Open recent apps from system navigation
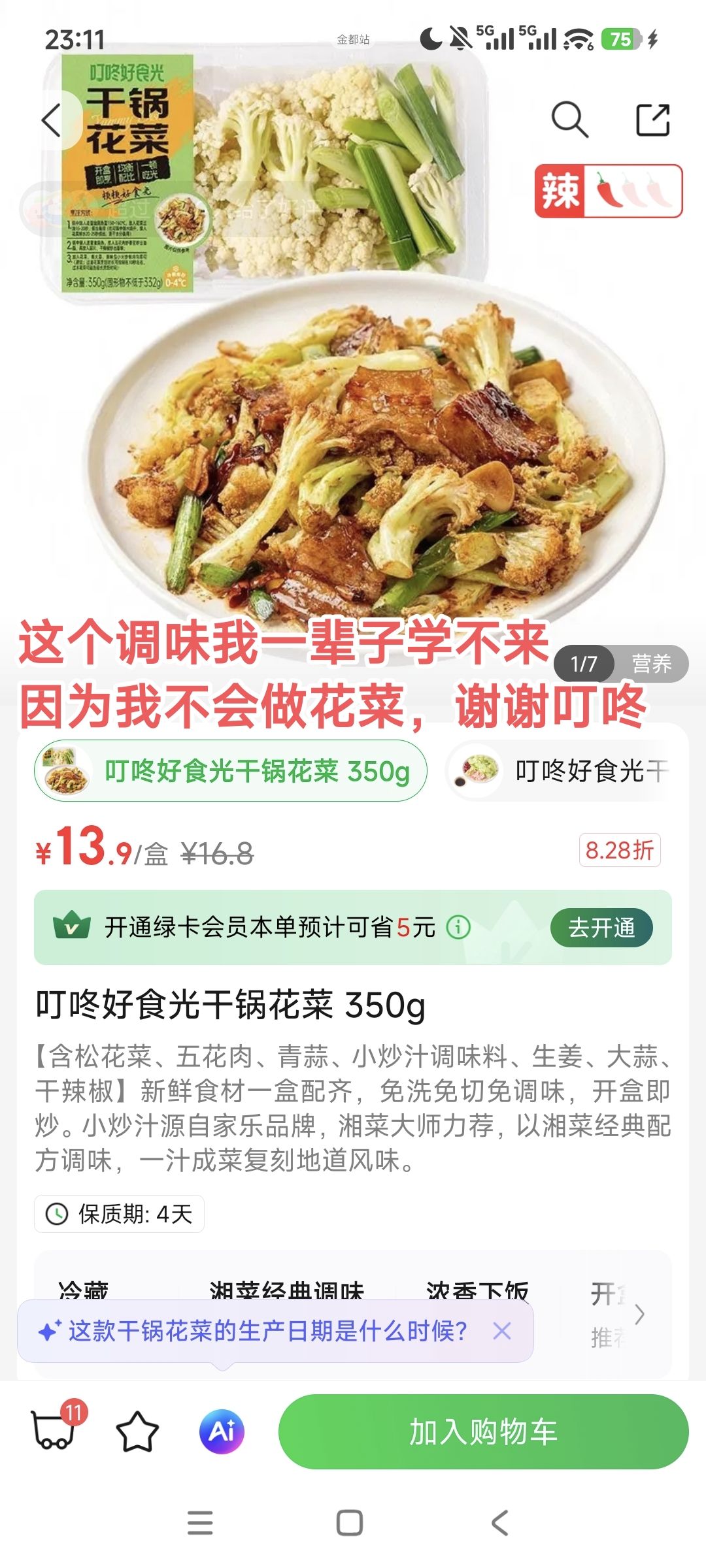706x1568 pixels. pos(200,1523)
